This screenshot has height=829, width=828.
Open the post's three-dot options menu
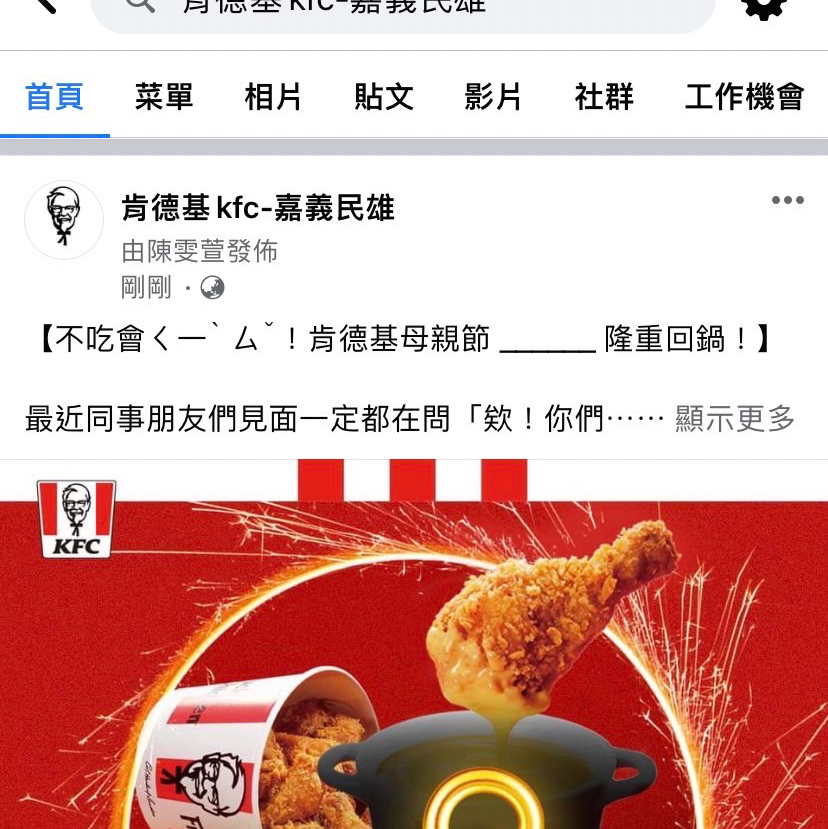point(787,201)
